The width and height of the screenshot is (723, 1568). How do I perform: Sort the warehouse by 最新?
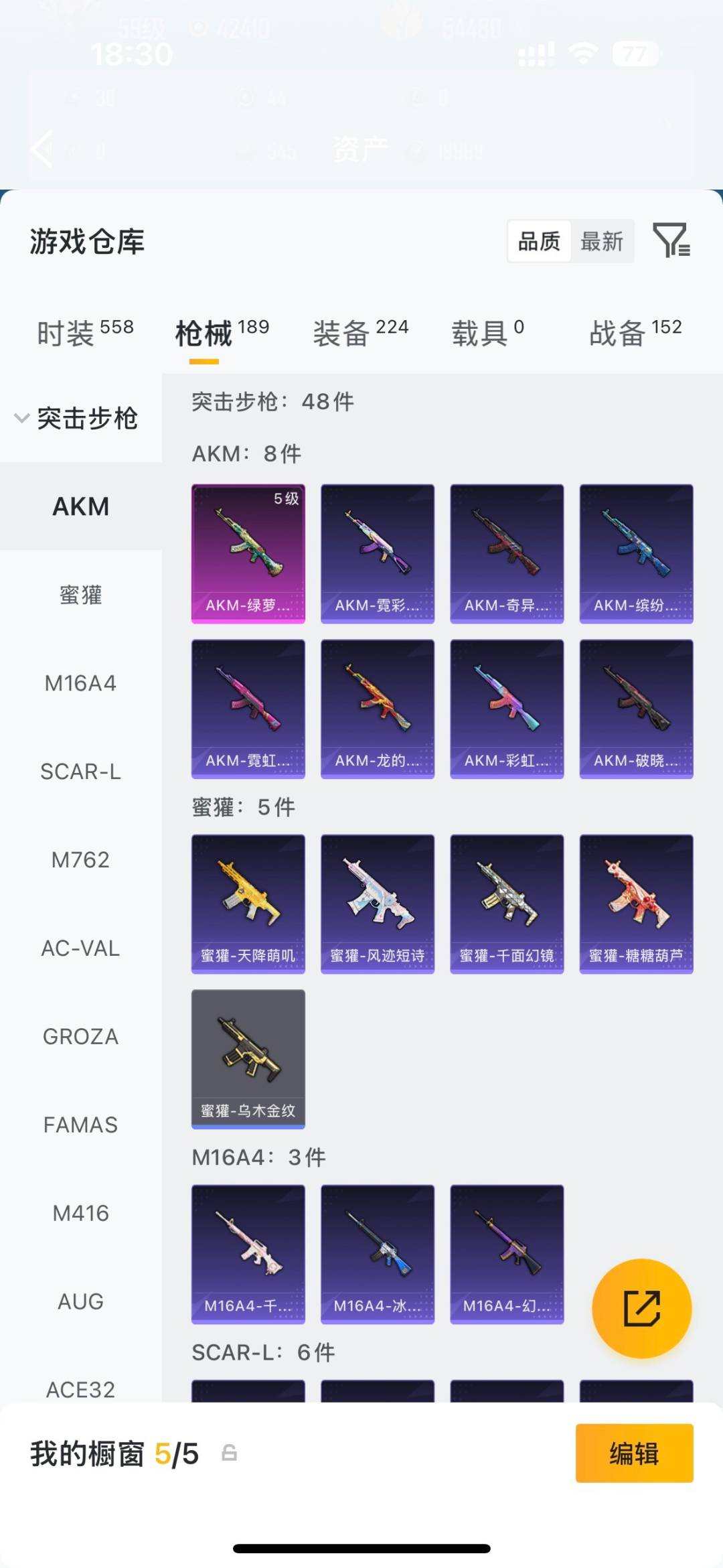pyautogui.click(x=602, y=241)
